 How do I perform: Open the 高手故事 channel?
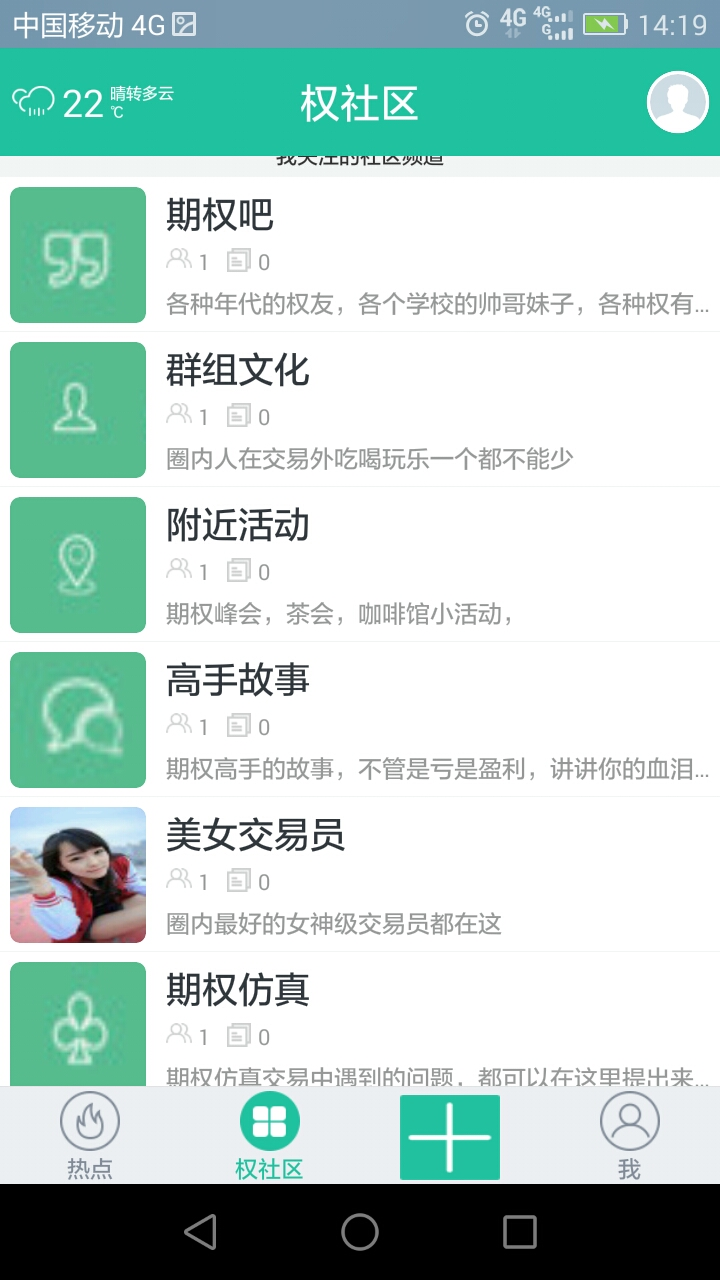pyautogui.click(x=360, y=720)
